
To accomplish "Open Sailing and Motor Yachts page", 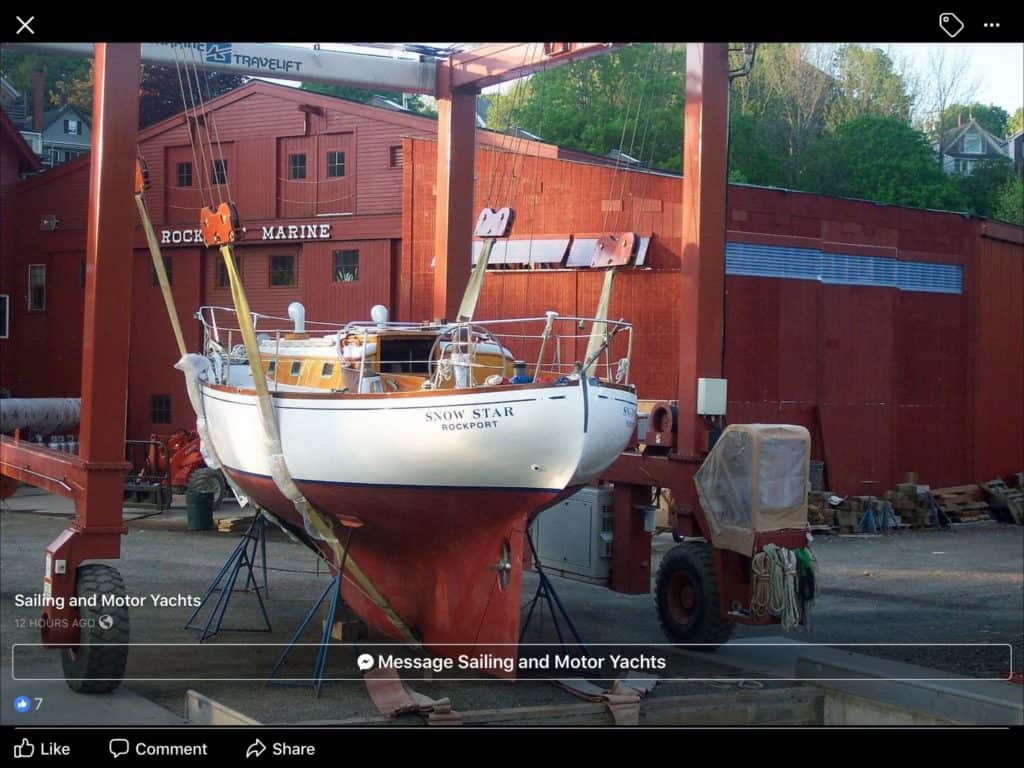I will coord(107,601).
